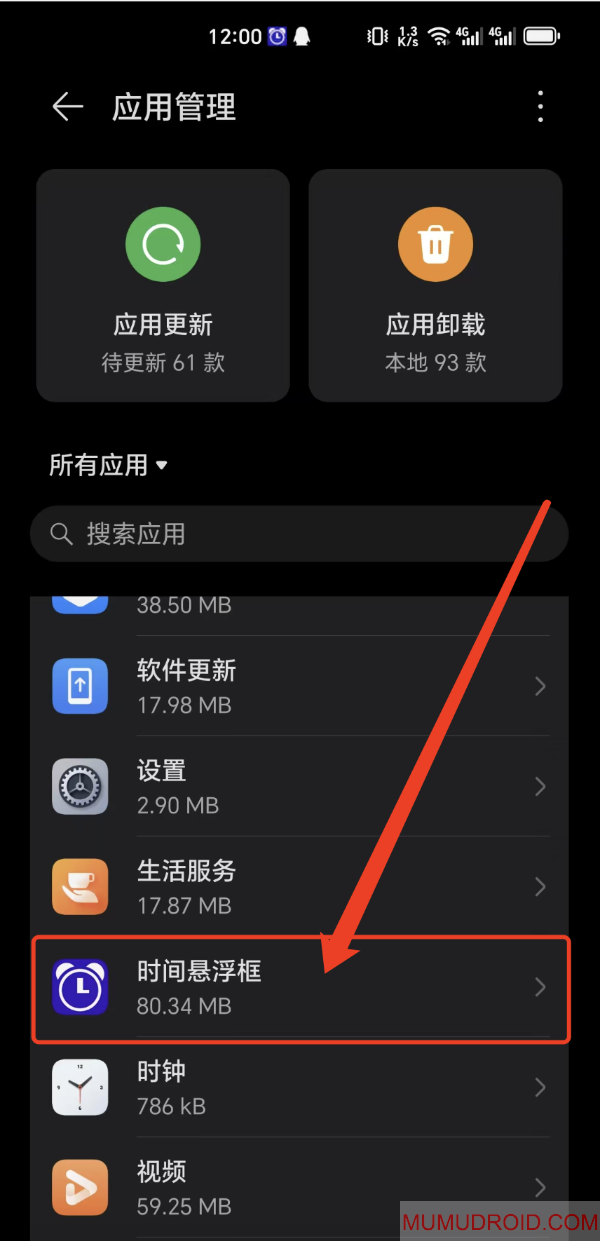Open 时钟 app details
Image resolution: width=600 pixels, height=1241 pixels.
(x=299, y=1087)
